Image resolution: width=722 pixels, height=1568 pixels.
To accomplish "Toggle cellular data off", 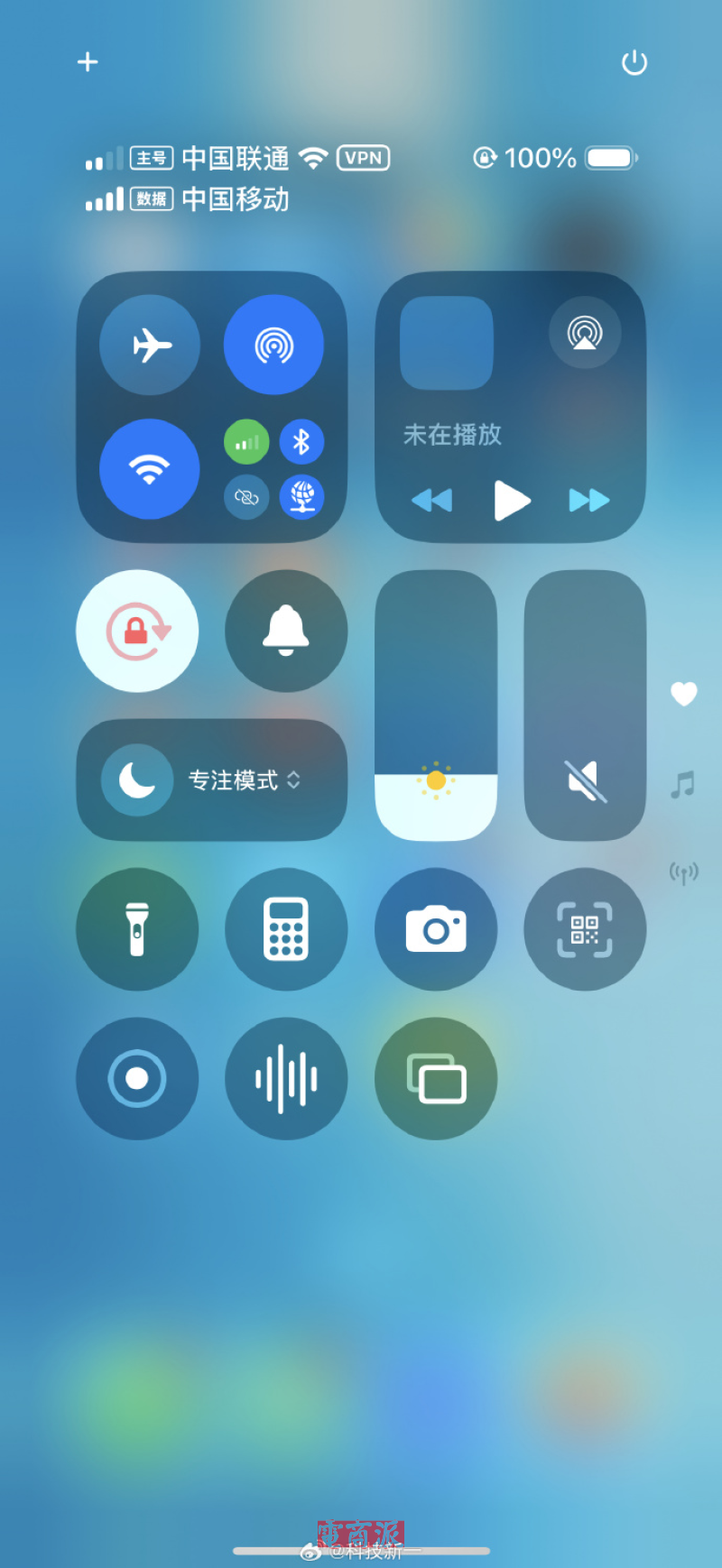I will [246, 442].
